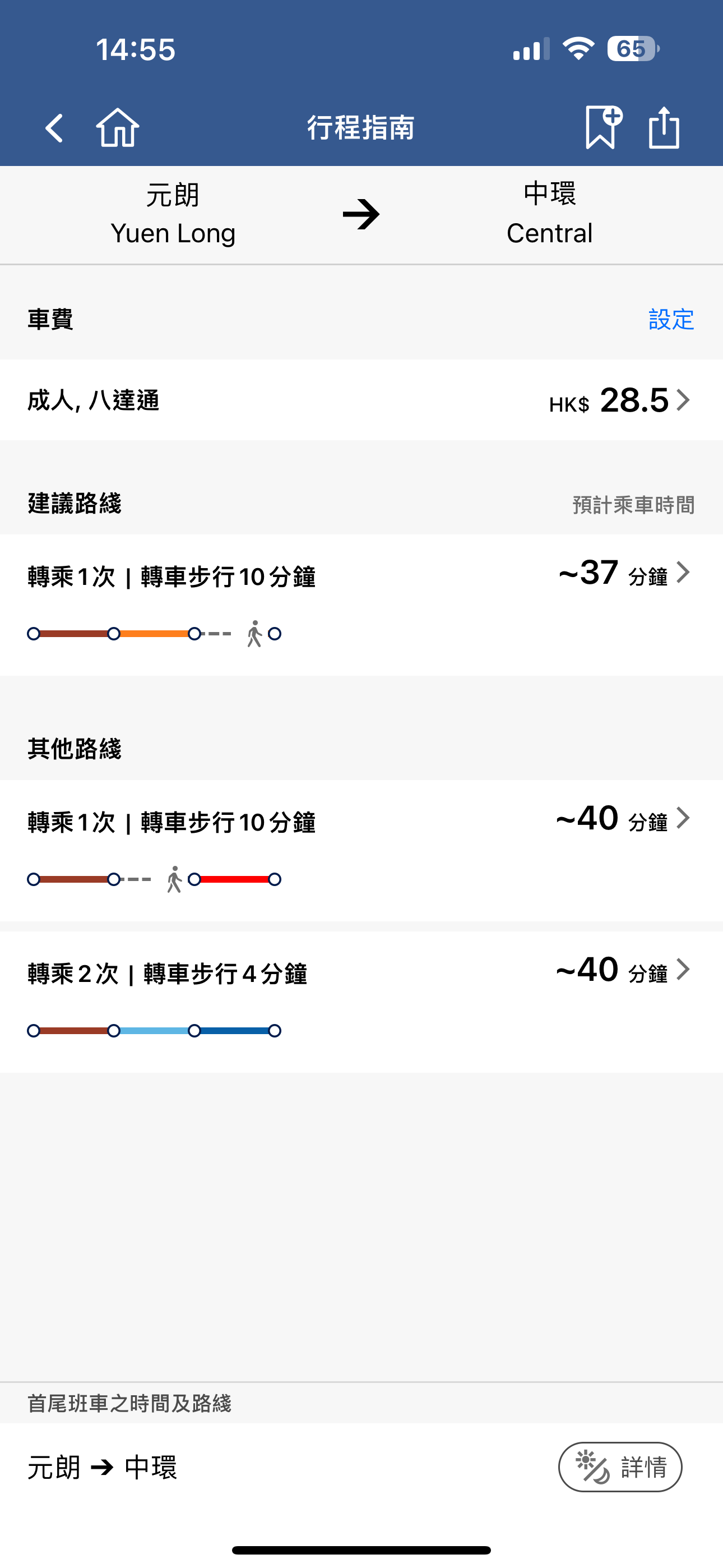Open the home icon in header
Image resolution: width=723 pixels, height=1568 pixels.
[x=118, y=127]
